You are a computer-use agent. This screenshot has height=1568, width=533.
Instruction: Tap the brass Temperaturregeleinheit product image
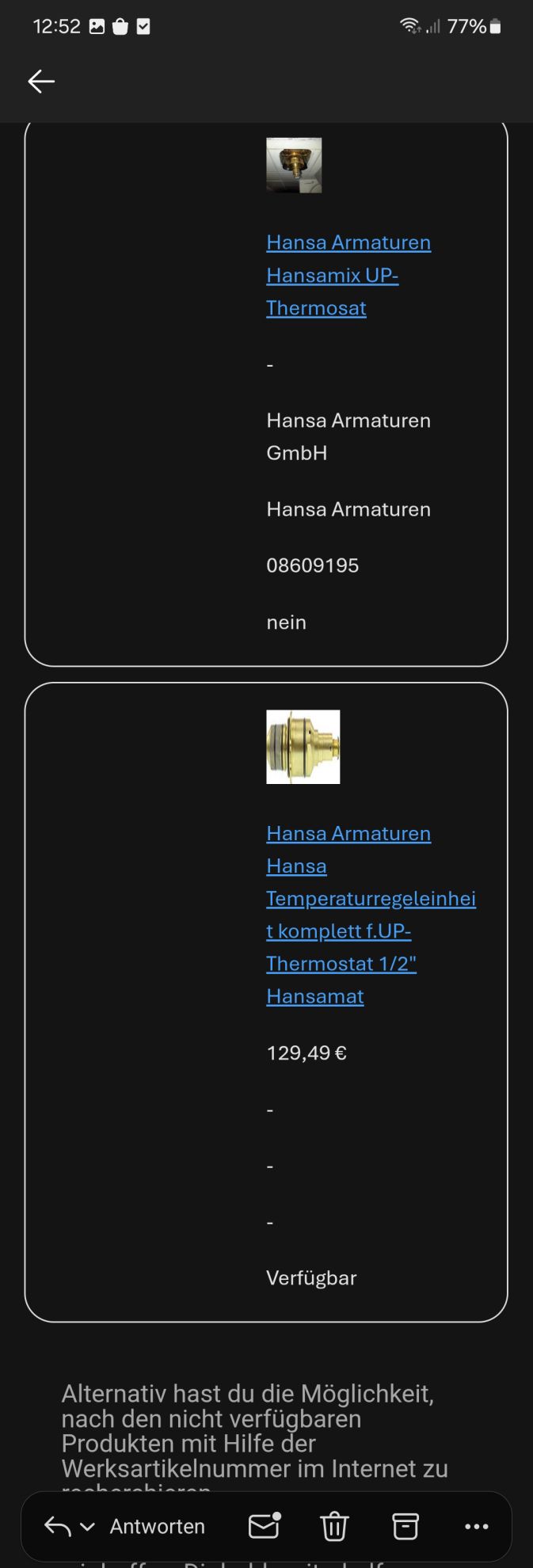(x=303, y=746)
